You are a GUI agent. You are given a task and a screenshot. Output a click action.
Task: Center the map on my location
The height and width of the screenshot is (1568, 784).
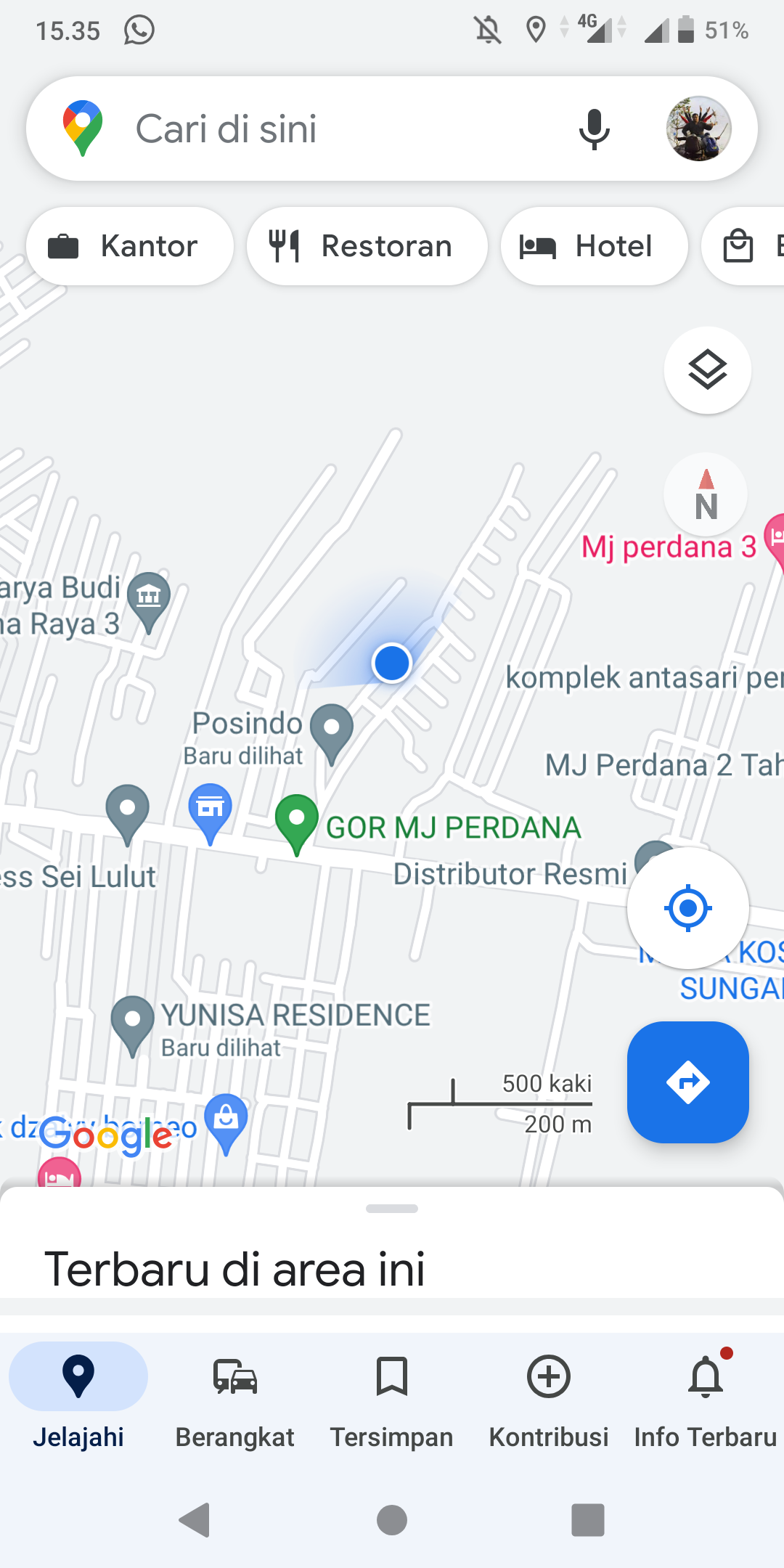(x=687, y=907)
